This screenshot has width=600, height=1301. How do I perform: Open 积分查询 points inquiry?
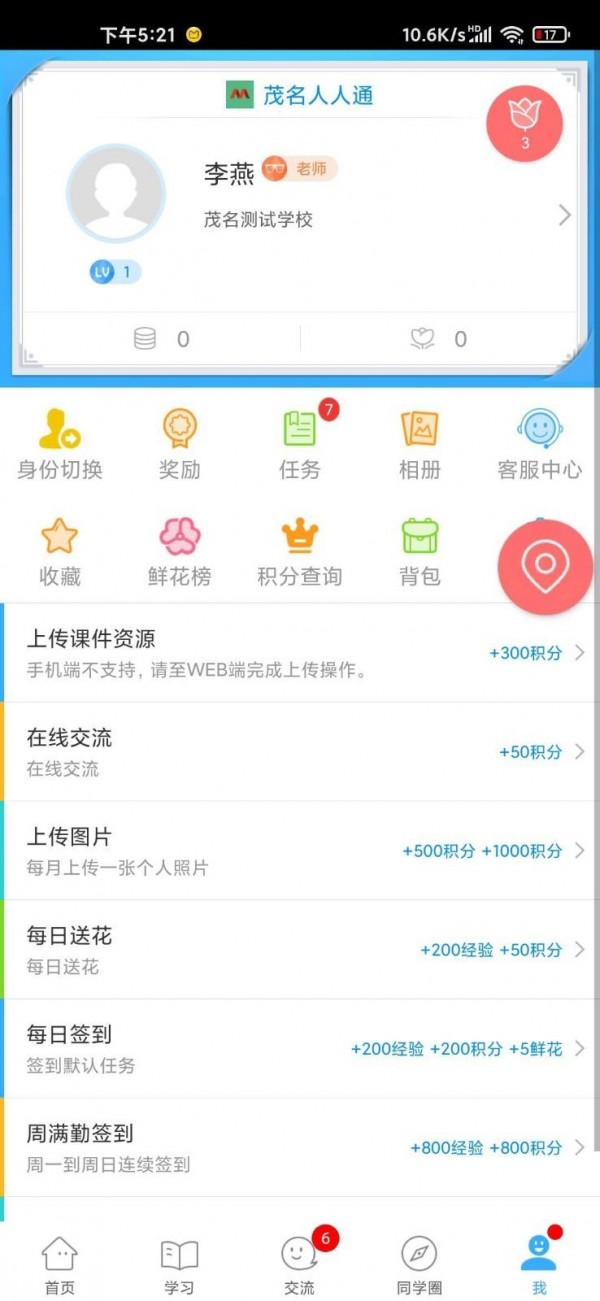click(x=300, y=551)
